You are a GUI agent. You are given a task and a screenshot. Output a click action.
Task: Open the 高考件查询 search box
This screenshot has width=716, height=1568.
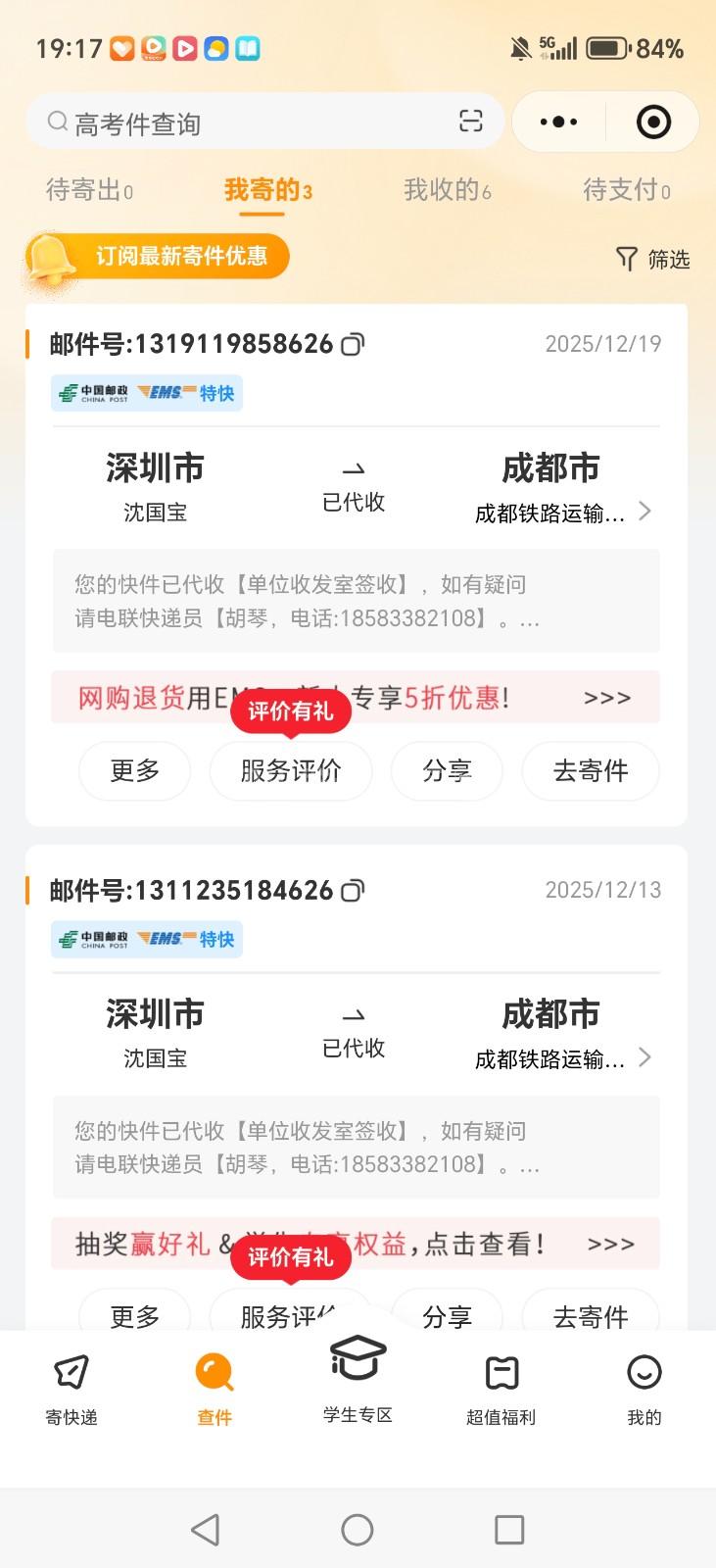(245, 123)
